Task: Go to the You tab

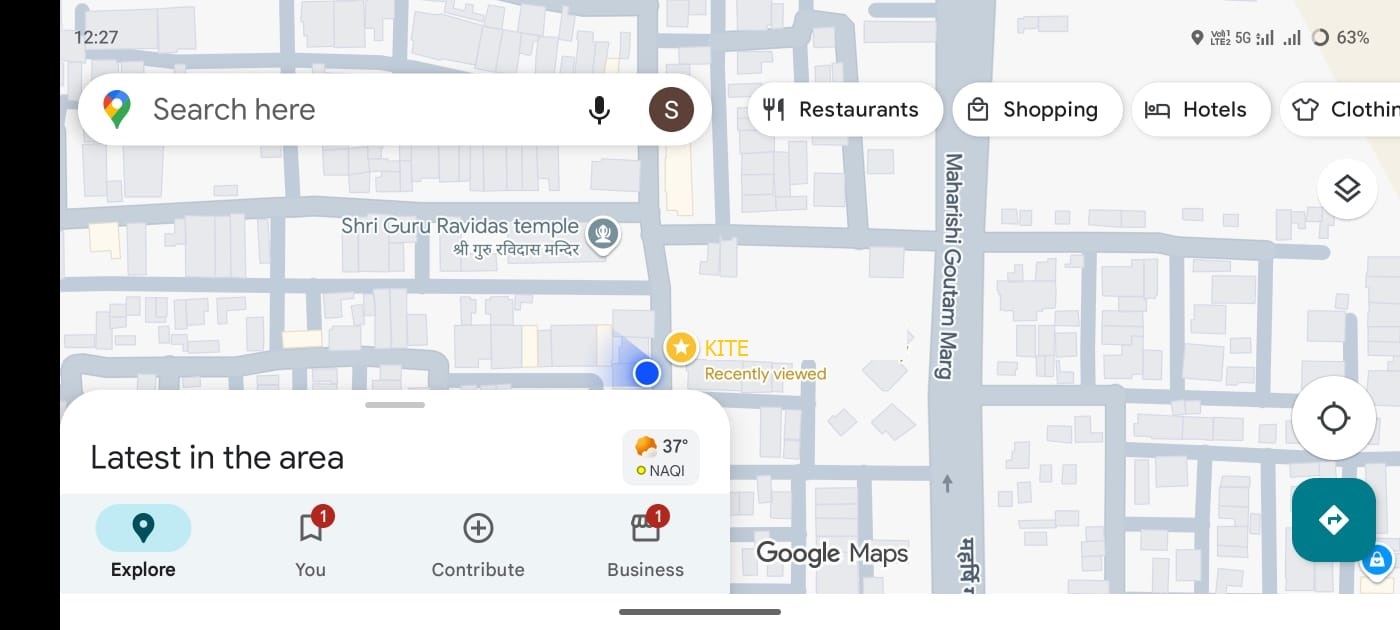Action: 311,542
